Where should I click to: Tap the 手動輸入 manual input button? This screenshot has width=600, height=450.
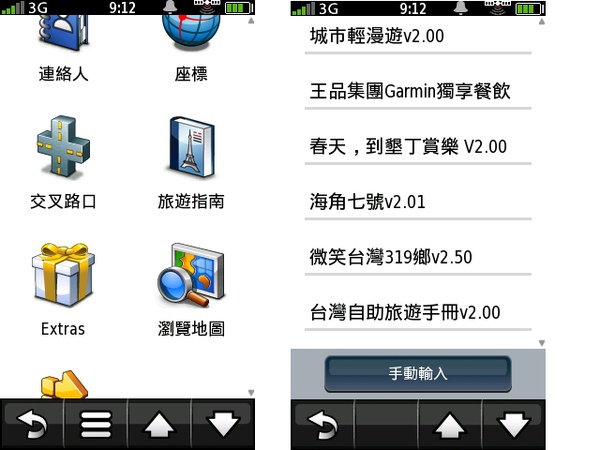tap(418, 373)
